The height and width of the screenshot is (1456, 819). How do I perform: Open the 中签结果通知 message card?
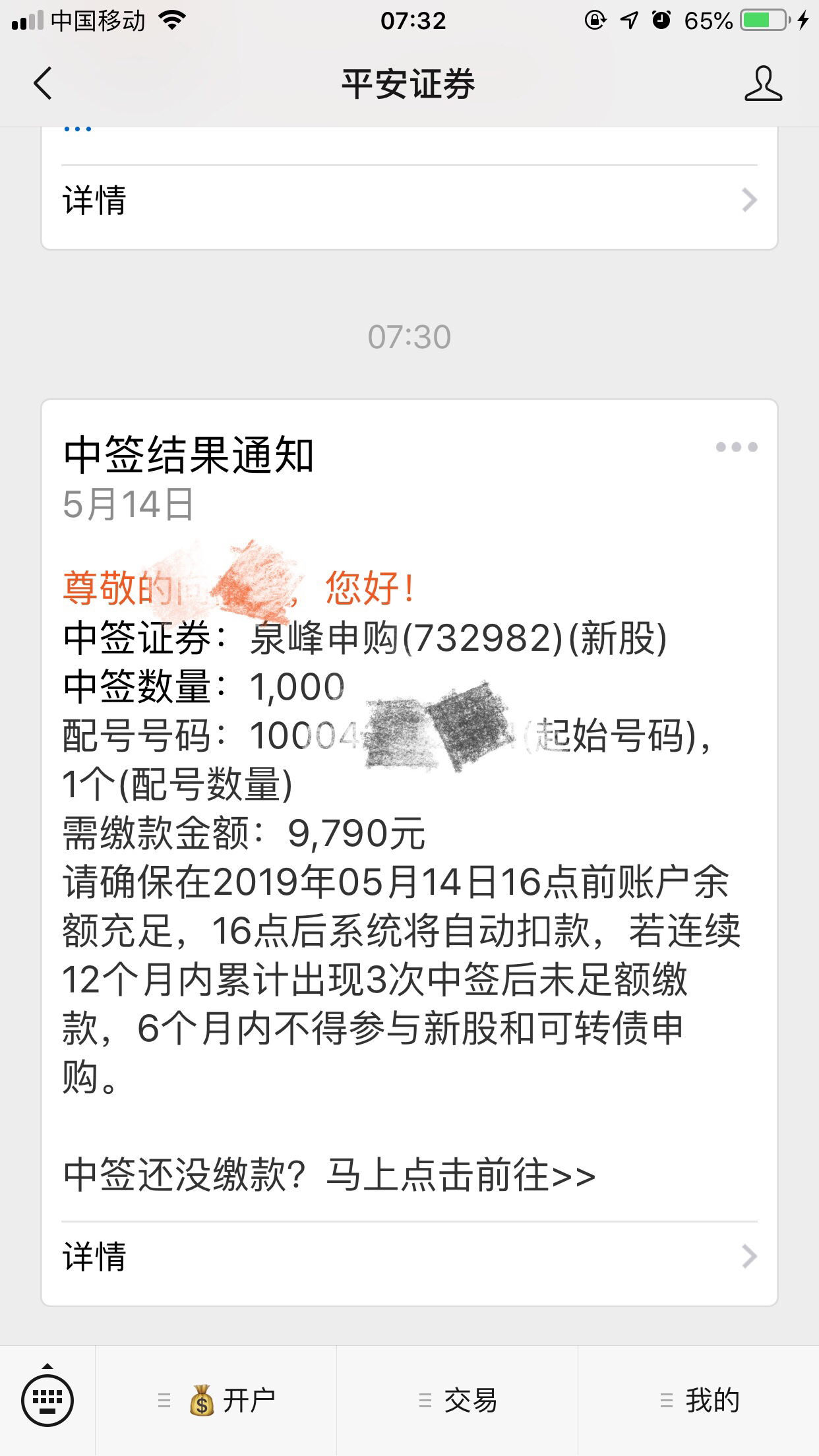tap(409, 852)
